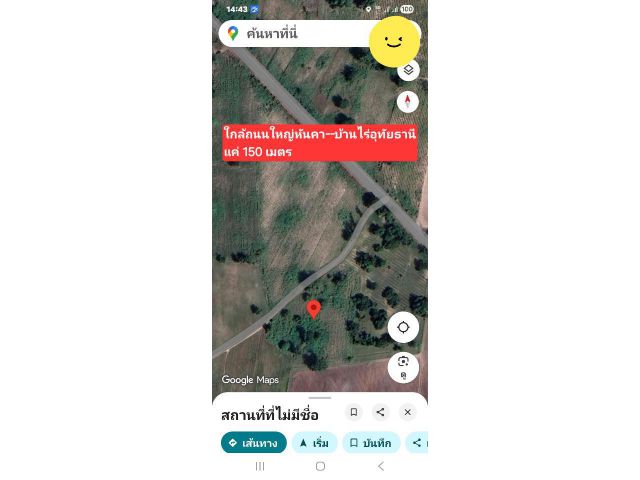Image resolution: width=640 pixels, height=480 pixels.
Task: Close the unnamed place panel
Action: [407, 412]
